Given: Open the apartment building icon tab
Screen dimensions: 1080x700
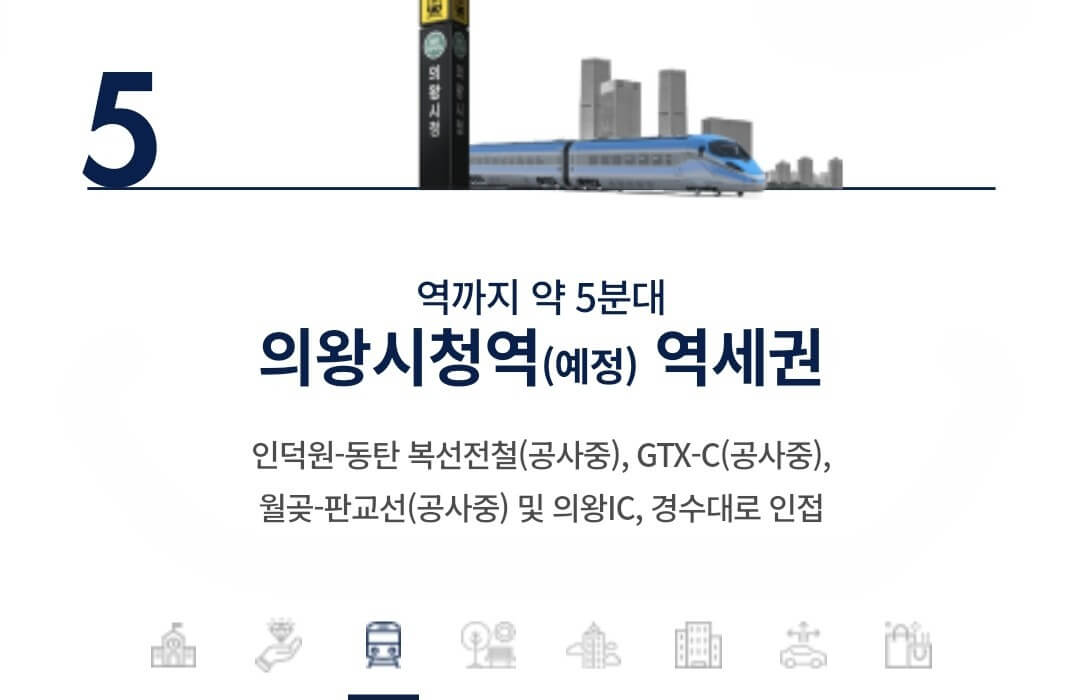Looking at the screenshot, I should pos(698,645).
